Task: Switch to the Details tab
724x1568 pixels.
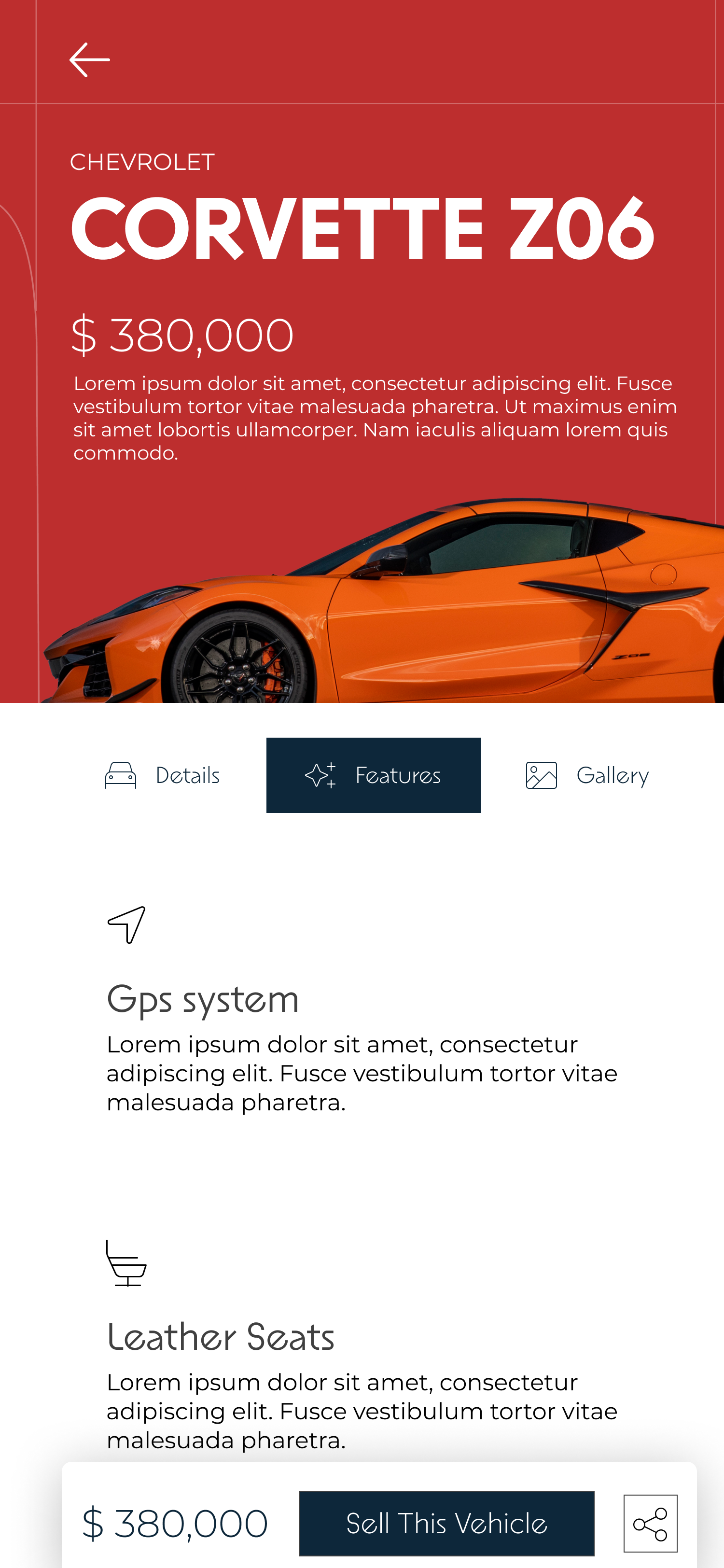Action: (x=163, y=775)
